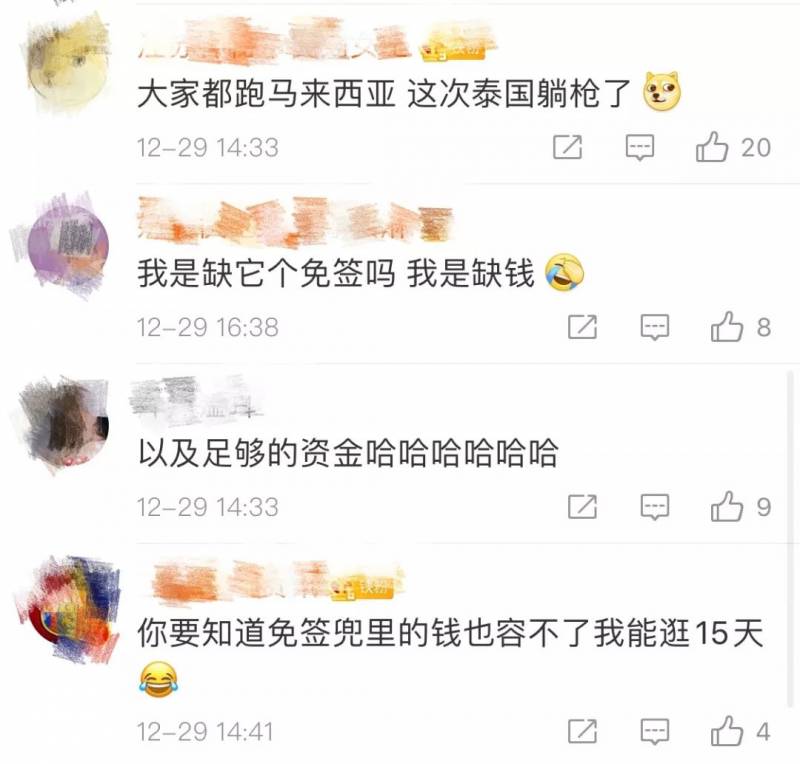Image resolution: width=800 pixels, height=764 pixels.
Task: Like the comment with 8 likes
Action: pos(726,327)
